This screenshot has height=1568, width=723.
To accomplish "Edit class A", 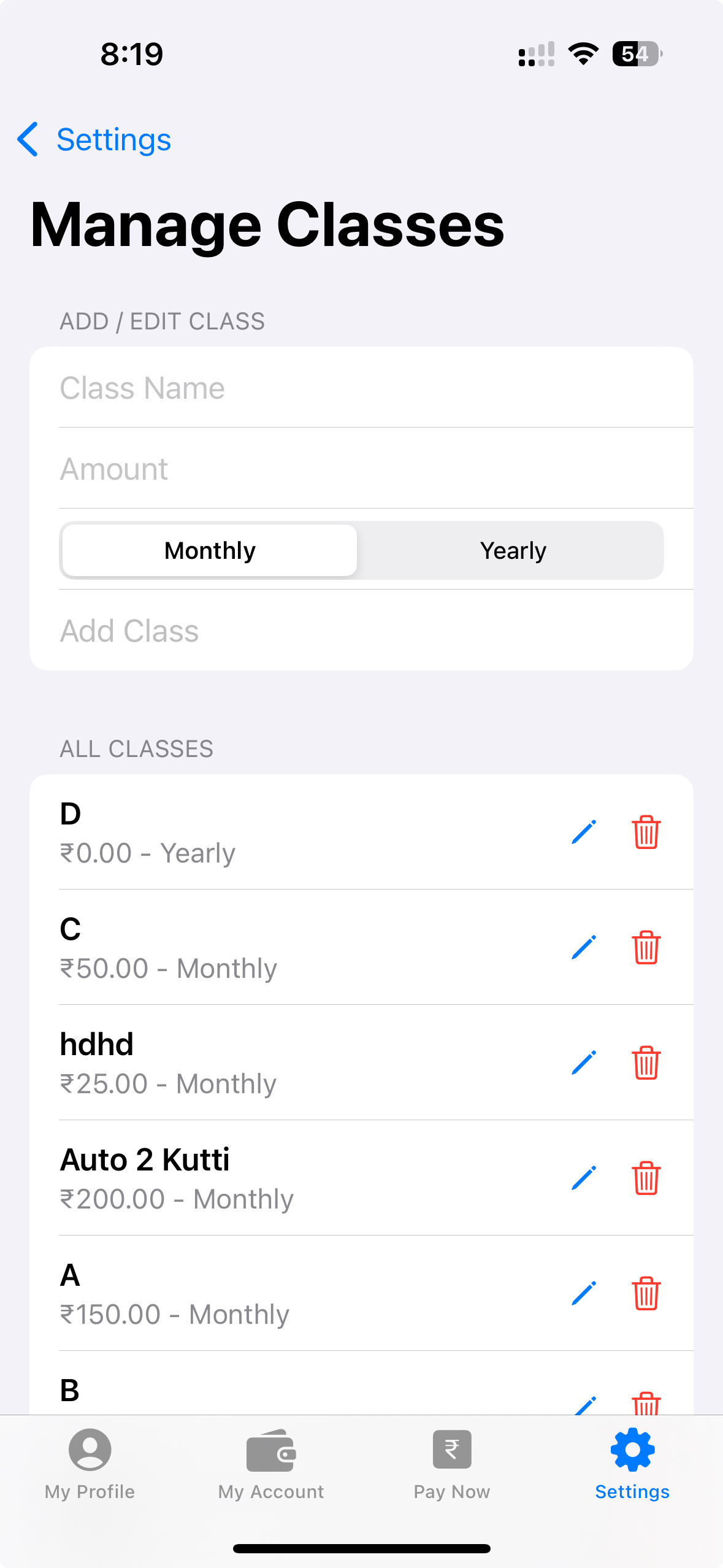I will (x=583, y=1293).
